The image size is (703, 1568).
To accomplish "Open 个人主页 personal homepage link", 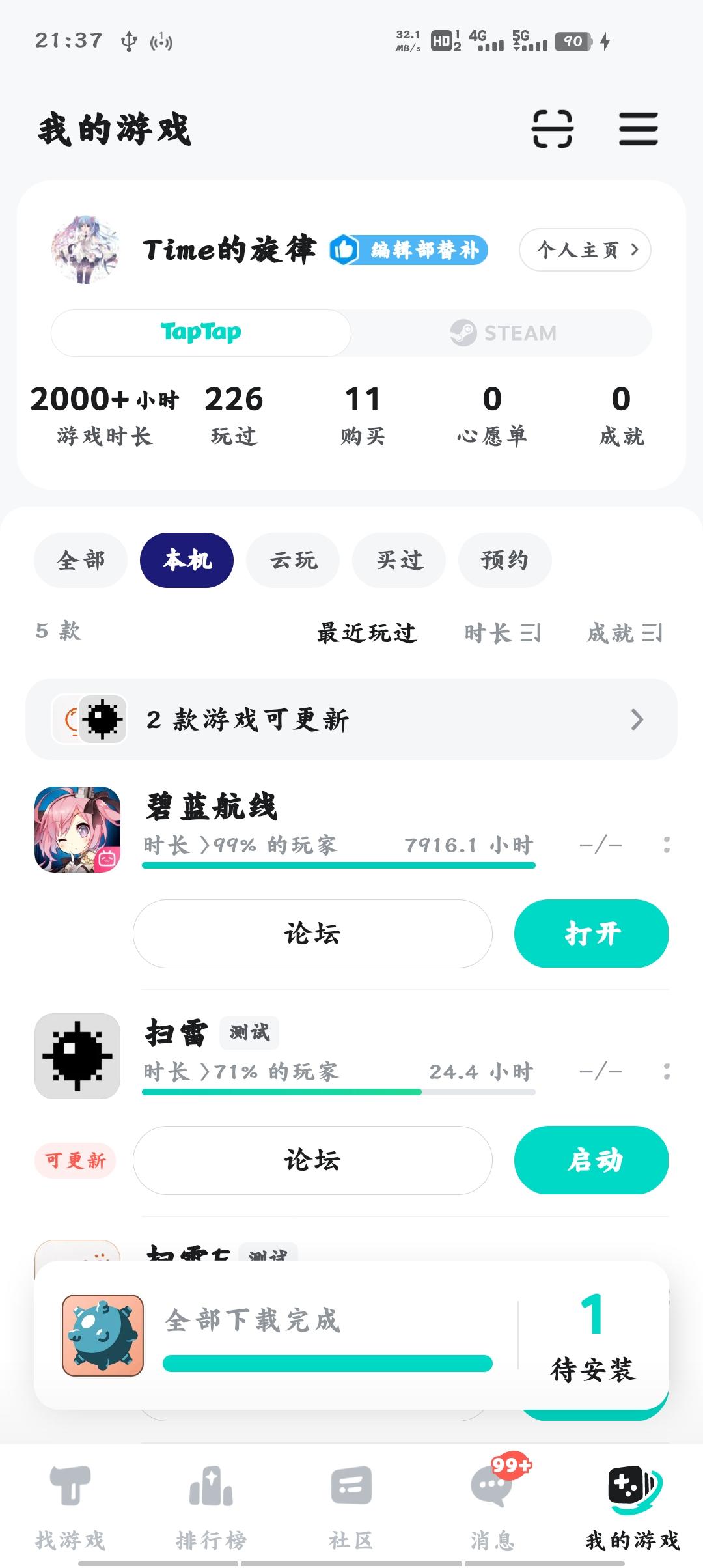I will [x=584, y=250].
